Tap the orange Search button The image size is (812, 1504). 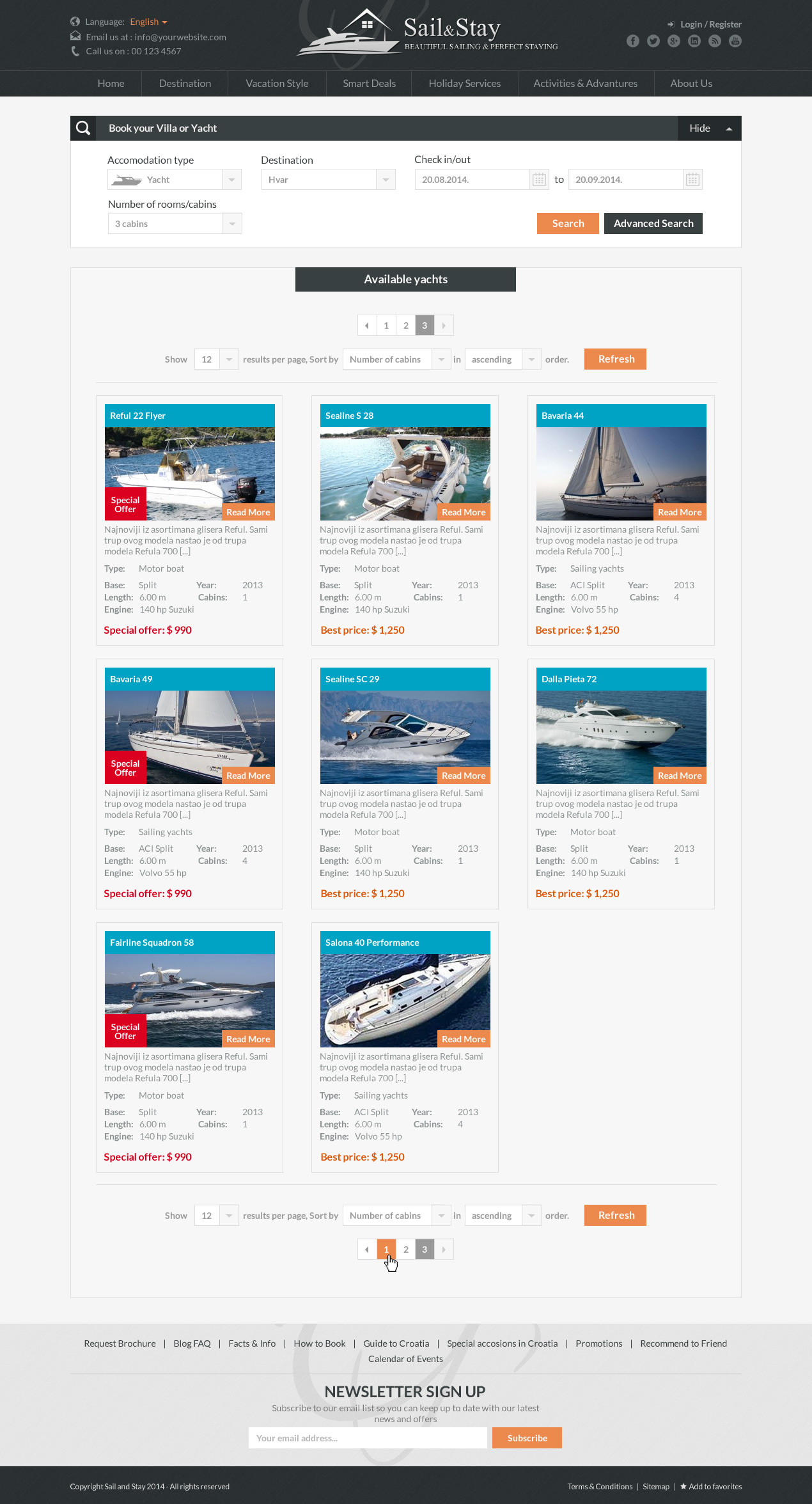pyautogui.click(x=568, y=224)
